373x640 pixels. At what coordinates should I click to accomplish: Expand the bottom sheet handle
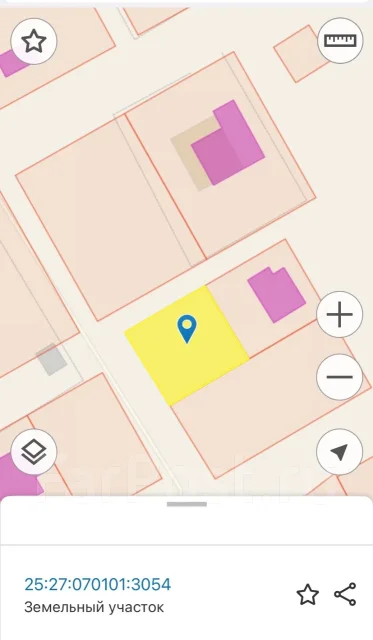187,504
